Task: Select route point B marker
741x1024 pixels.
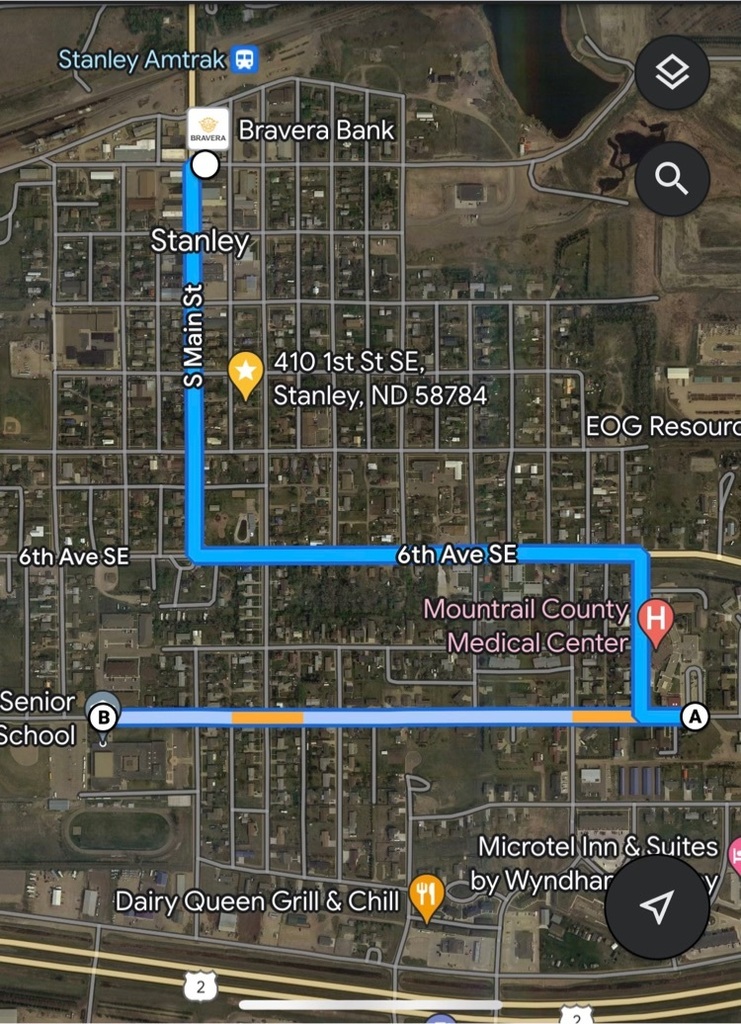Action: pyautogui.click(x=102, y=717)
